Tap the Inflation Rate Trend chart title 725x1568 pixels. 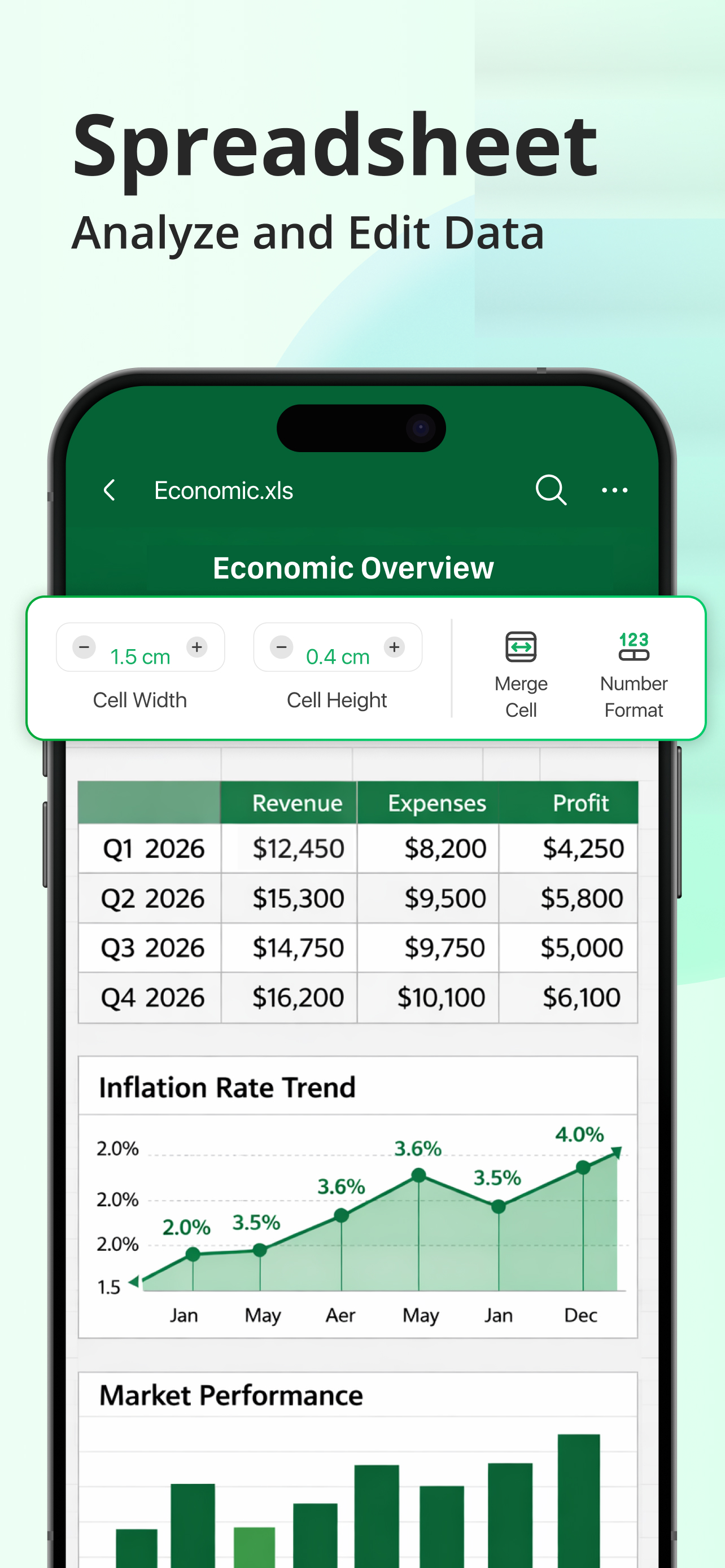point(228,1087)
